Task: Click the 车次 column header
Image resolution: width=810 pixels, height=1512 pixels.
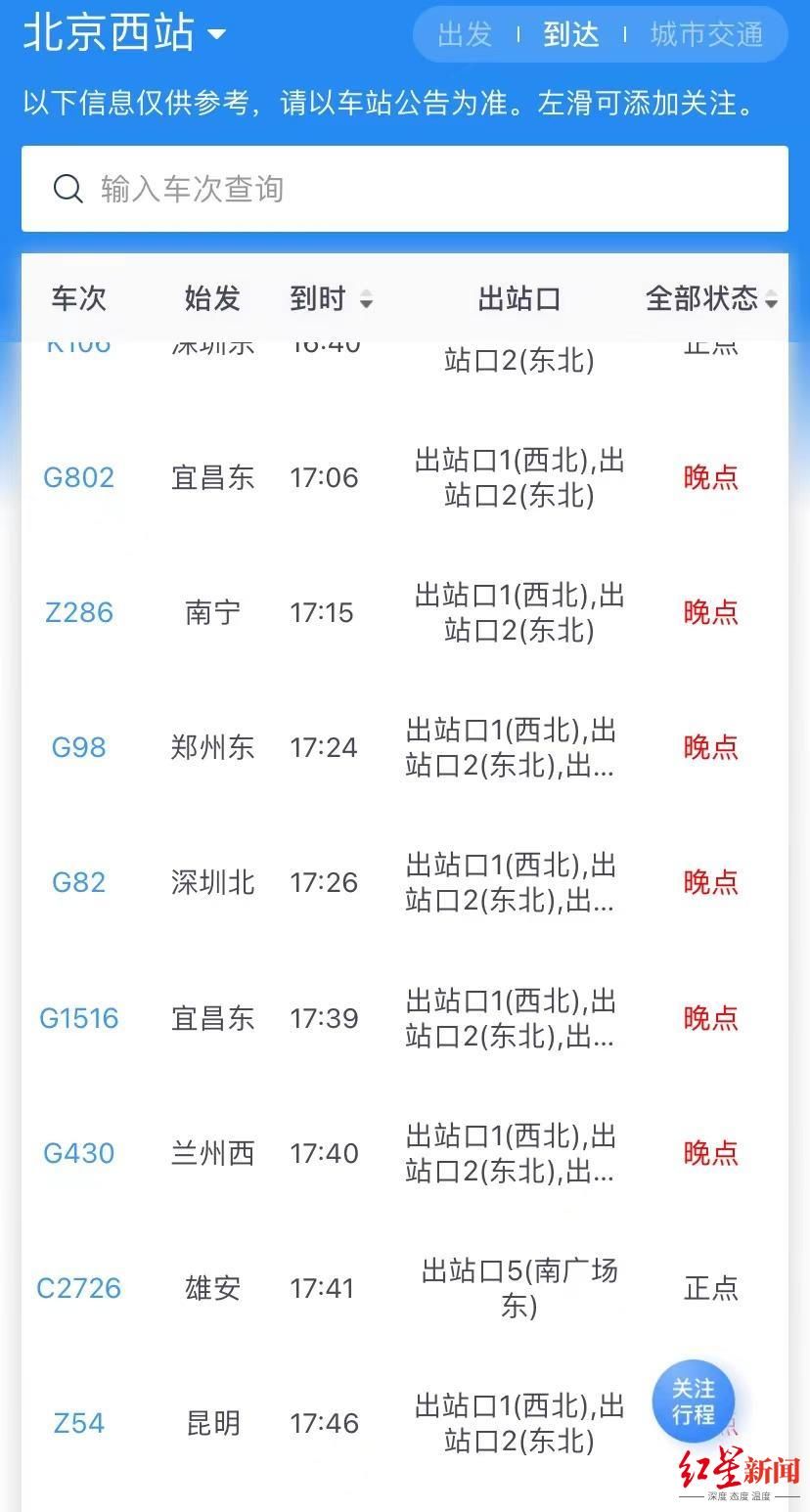Action: pos(77,299)
